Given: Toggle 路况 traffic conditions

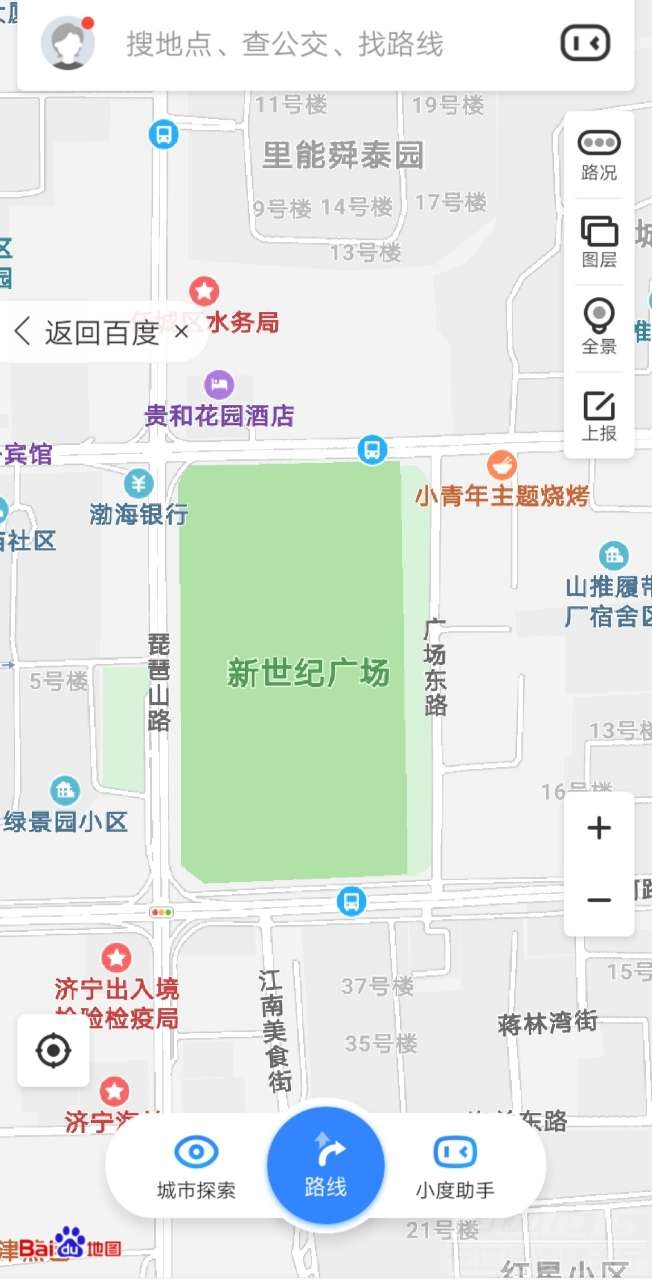Looking at the screenshot, I should point(599,154).
